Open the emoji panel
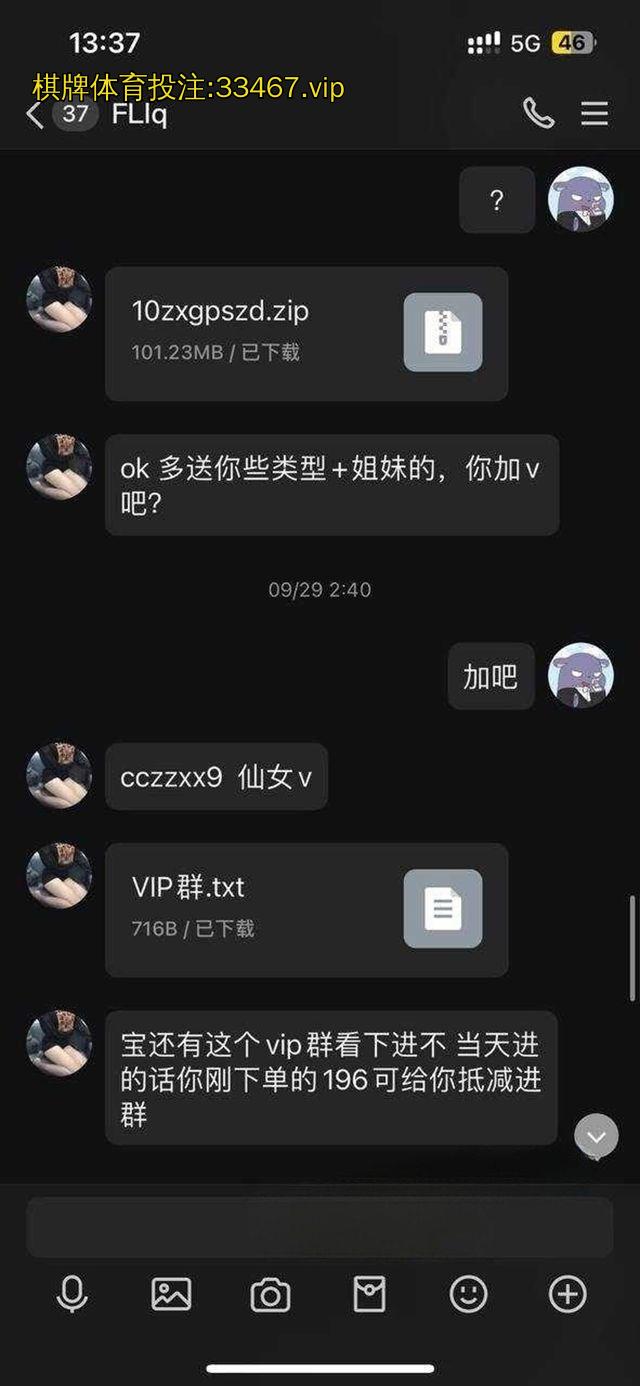This screenshot has width=640, height=1386. 468,1295
